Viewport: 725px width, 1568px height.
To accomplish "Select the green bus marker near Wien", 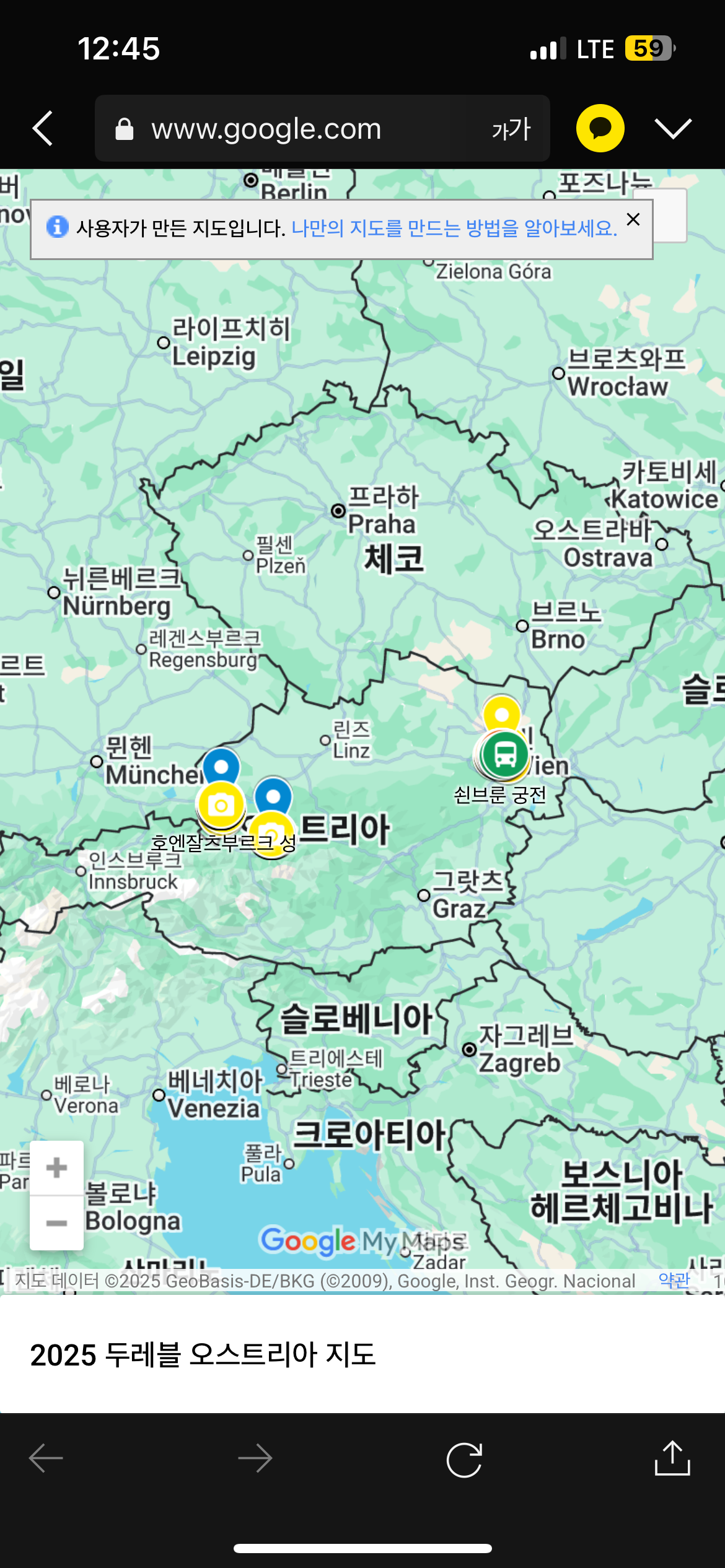I will (505, 755).
